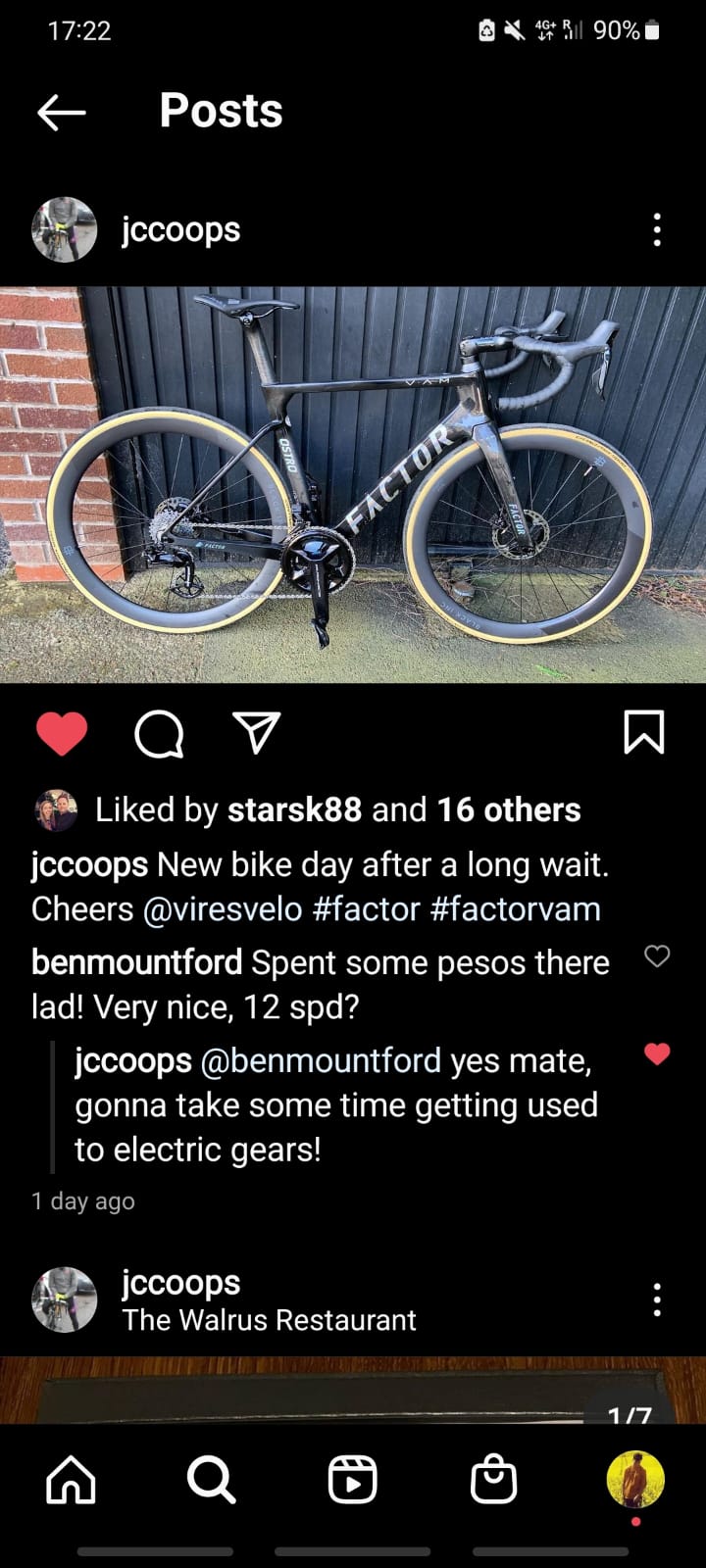Unlike the Factor bike post
The height and width of the screenshot is (1568, 706).
point(62,733)
